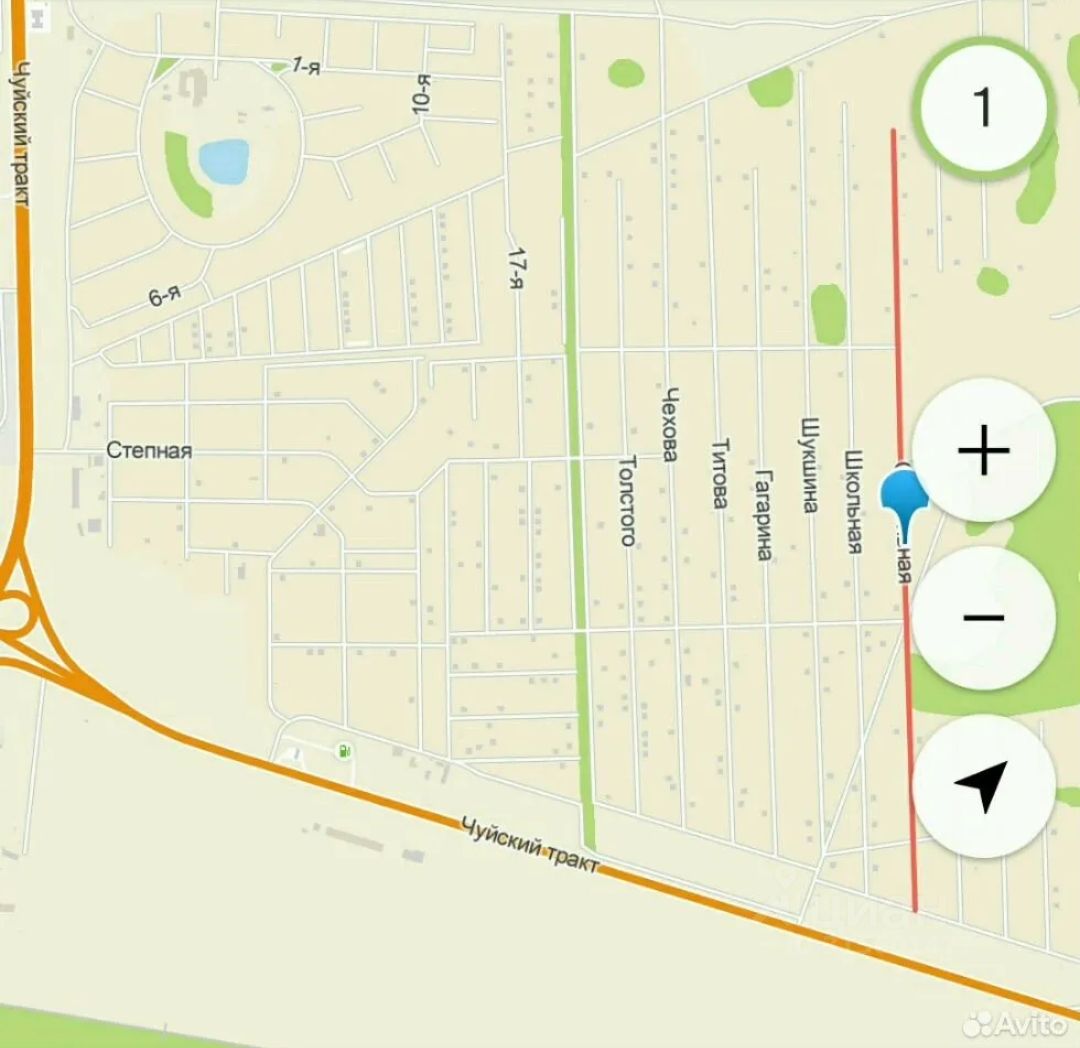The height and width of the screenshot is (1048, 1080).
Task: Center the map on my location
Action: (x=984, y=784)
